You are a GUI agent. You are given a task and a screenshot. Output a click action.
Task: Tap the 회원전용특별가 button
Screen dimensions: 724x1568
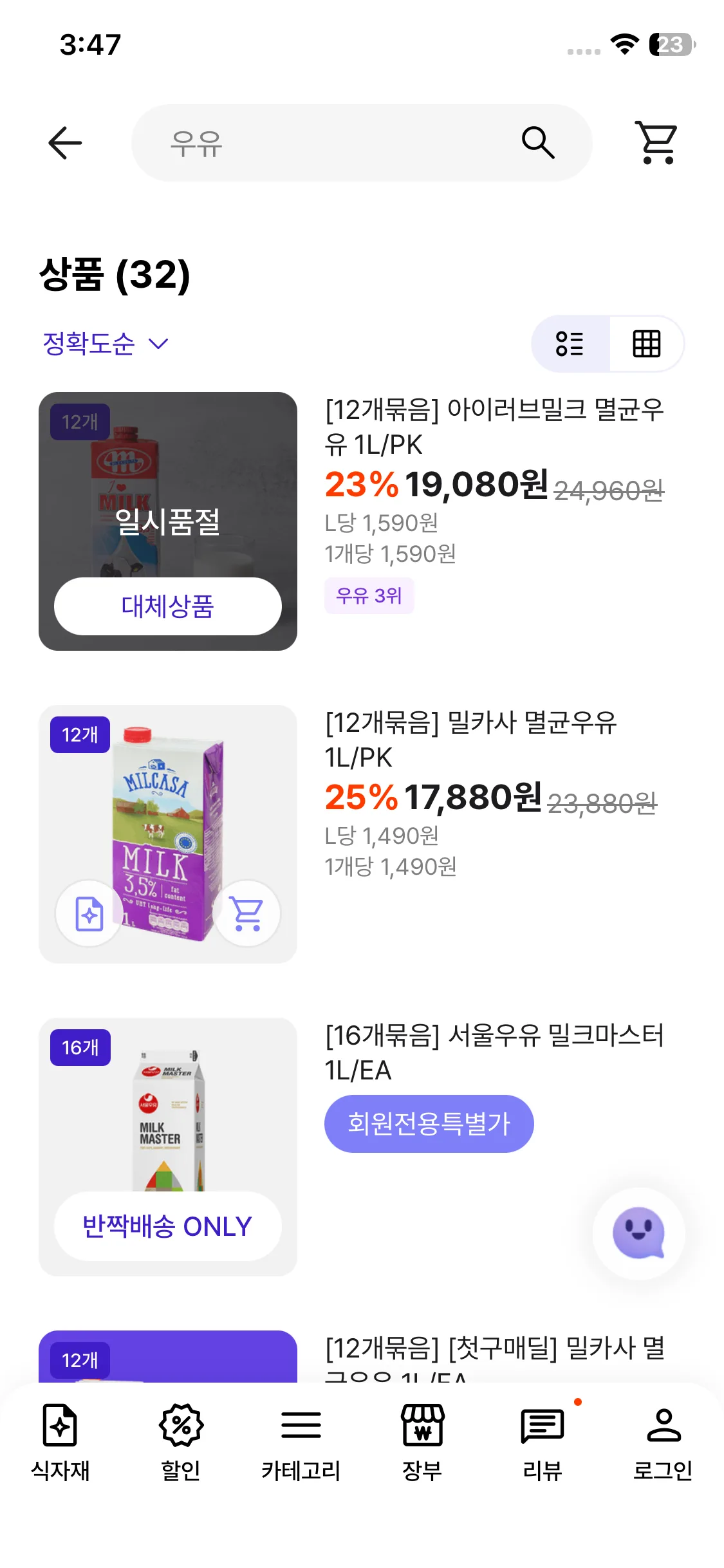tap(429, 1124)
